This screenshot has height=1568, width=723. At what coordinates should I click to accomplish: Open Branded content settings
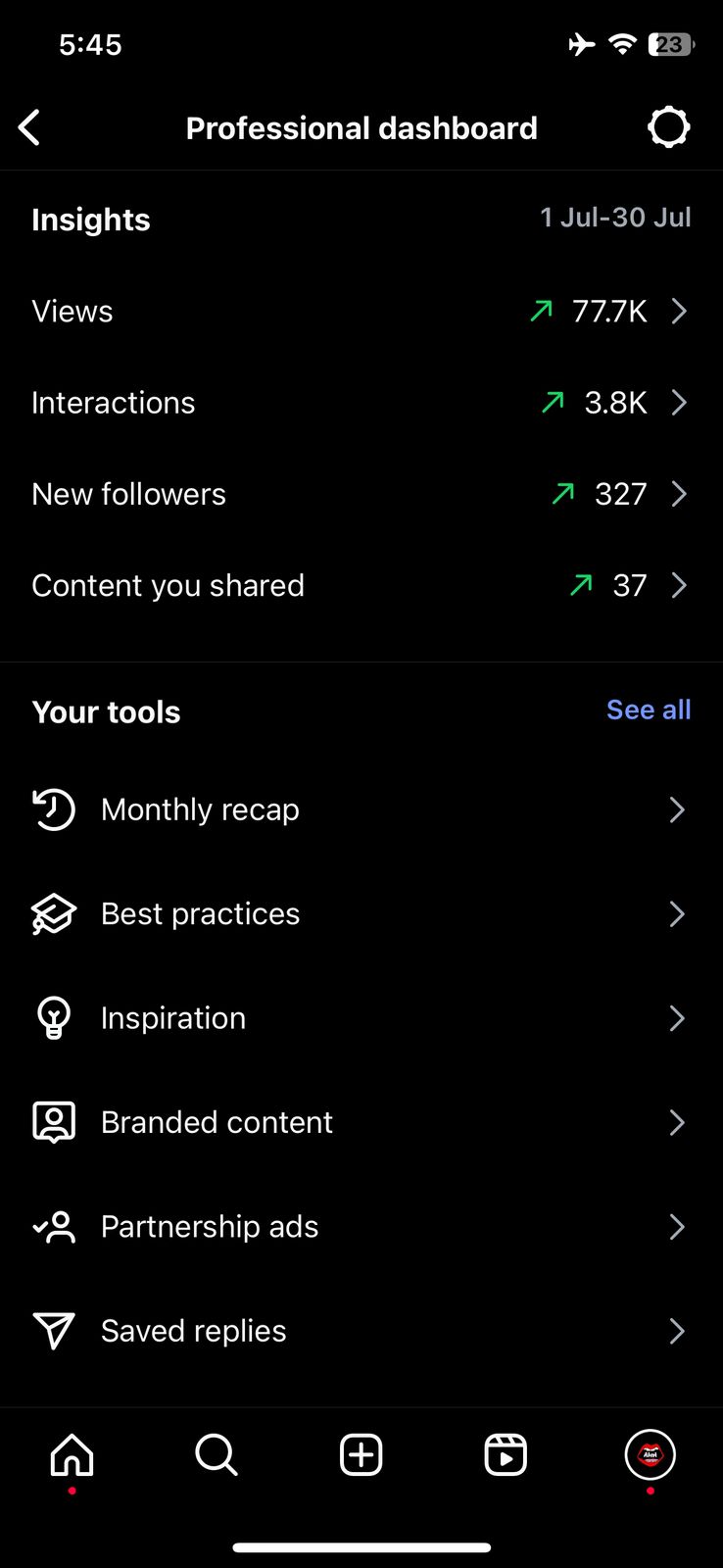(361, 1122)
